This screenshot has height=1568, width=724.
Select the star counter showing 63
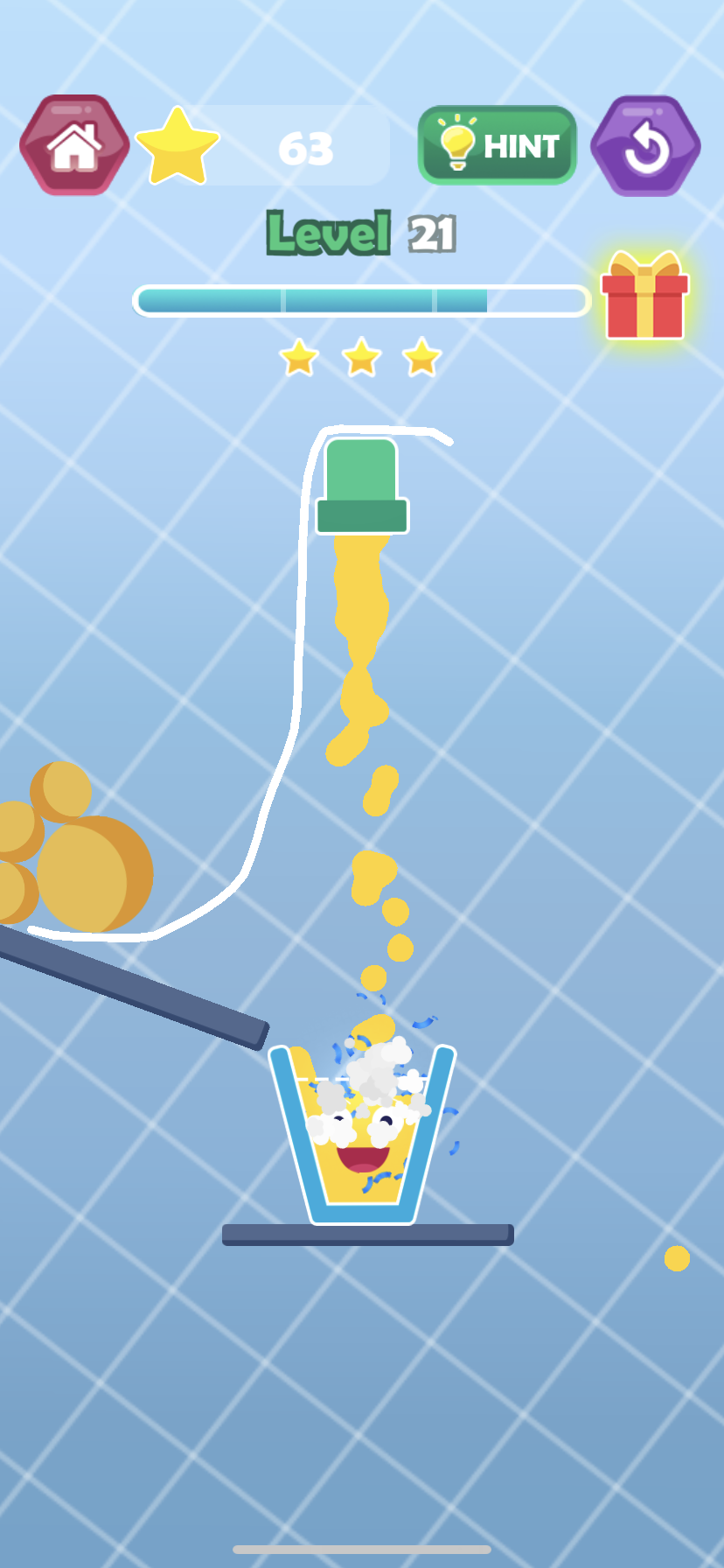306,147
